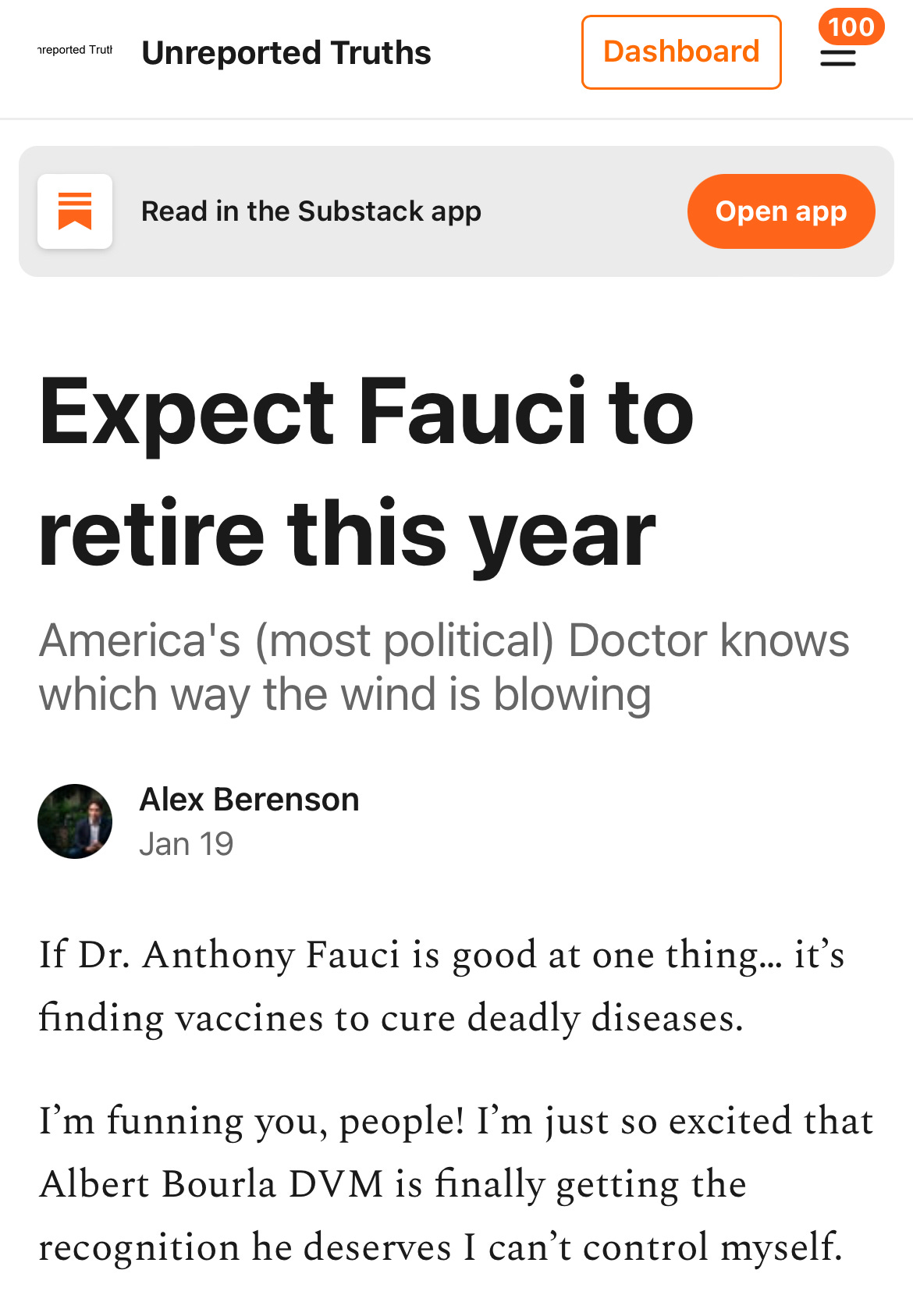This screenshot has width=913, height=1316.
Task: Click 'Read in the Substack app' text
Action: click(311, 211)
